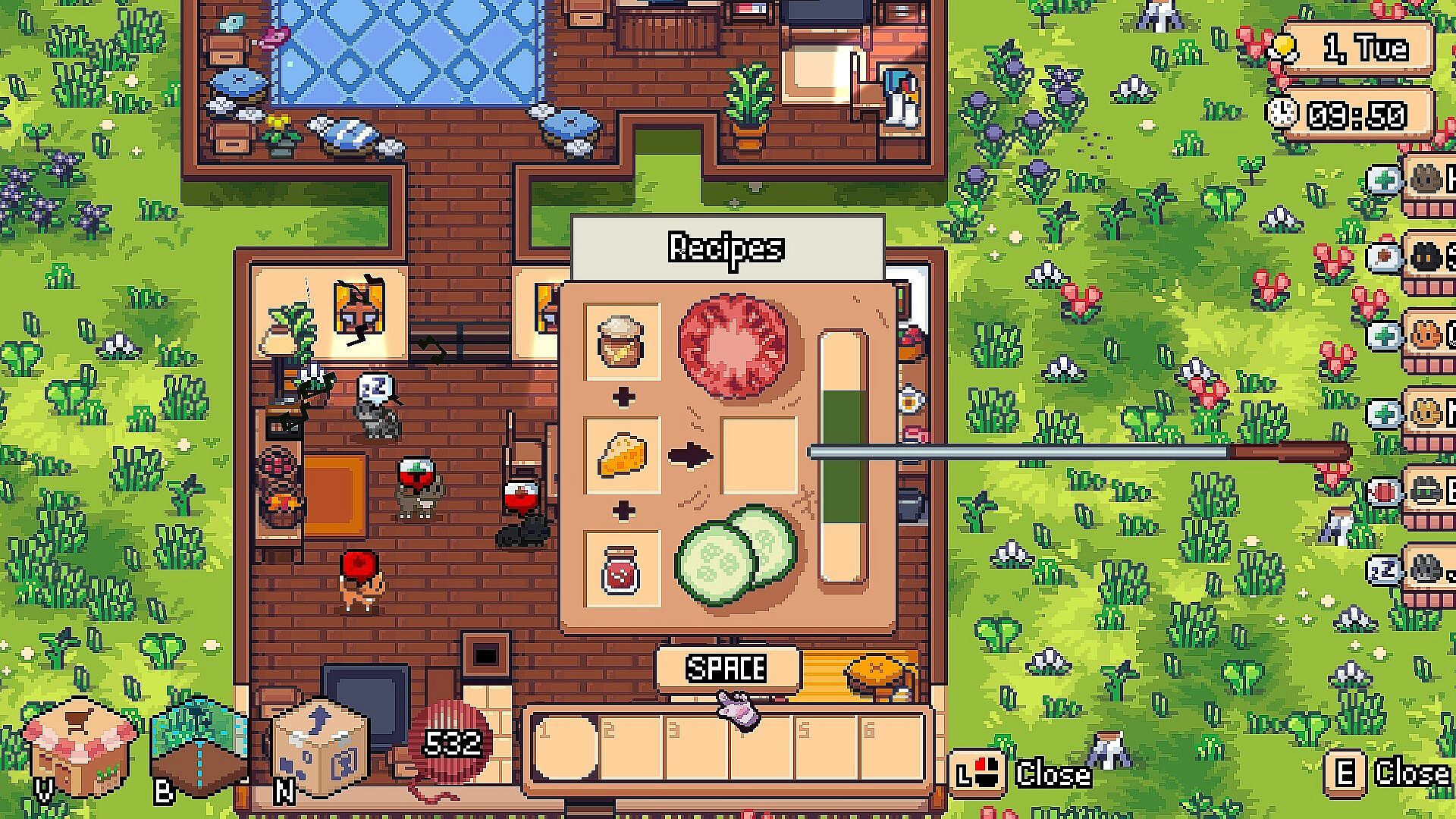
Task: Open the Recipes tab header
Action: tap(726, 249)
